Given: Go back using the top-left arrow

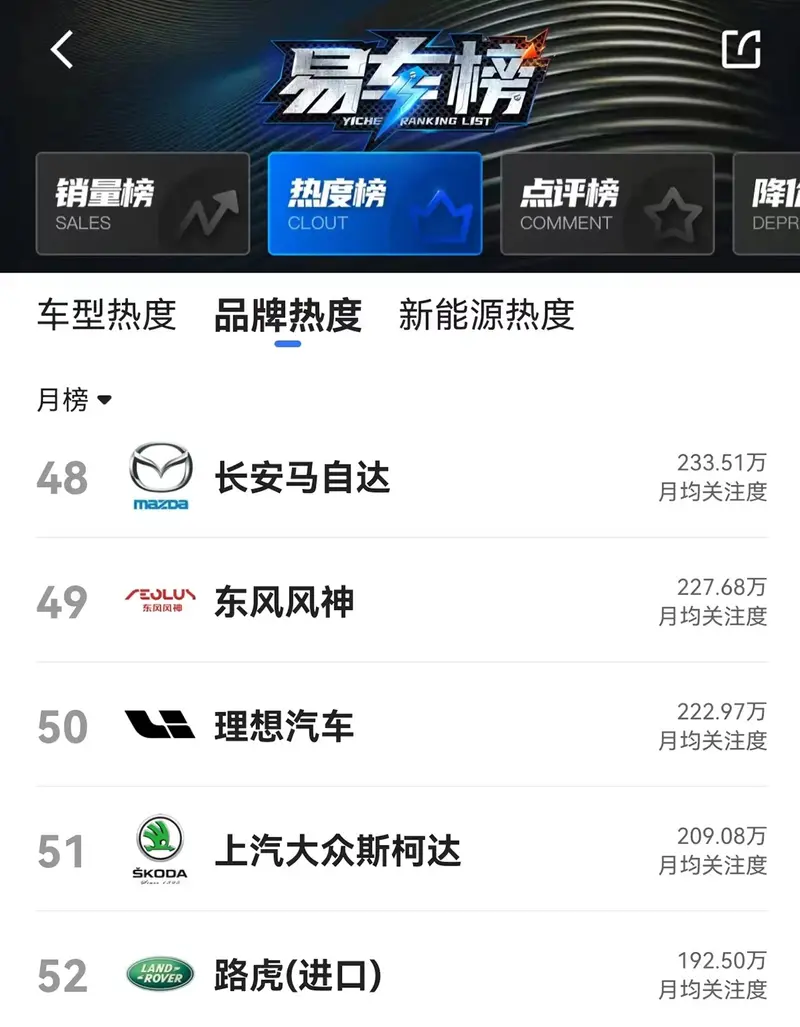Looking at the screenshot, I should 63,49.
